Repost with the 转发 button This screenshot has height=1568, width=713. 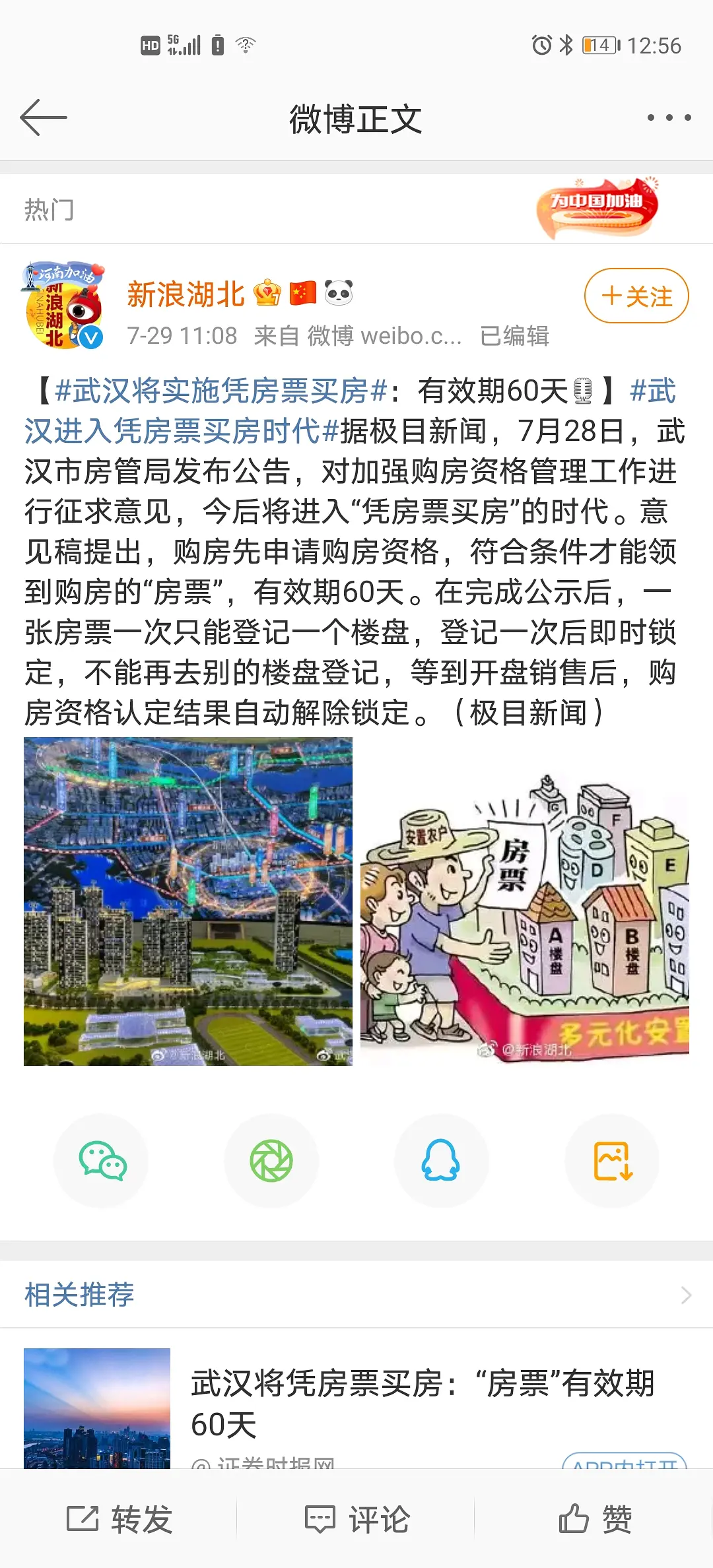[x=119, y=1519]
